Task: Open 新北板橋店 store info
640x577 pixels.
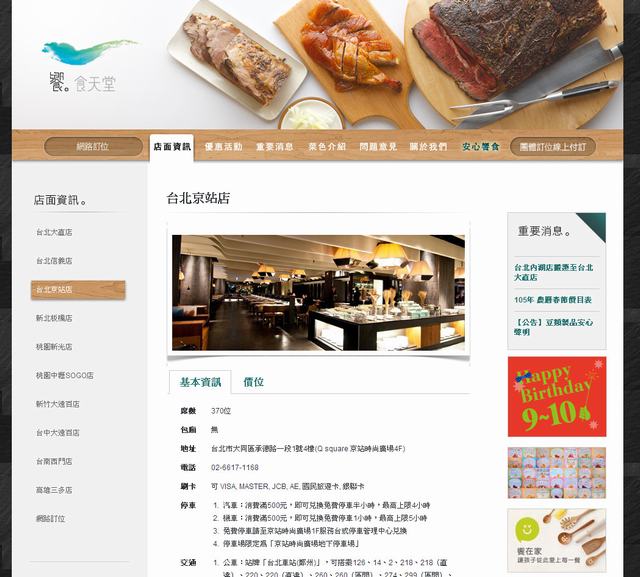Action: click(54, 318)
